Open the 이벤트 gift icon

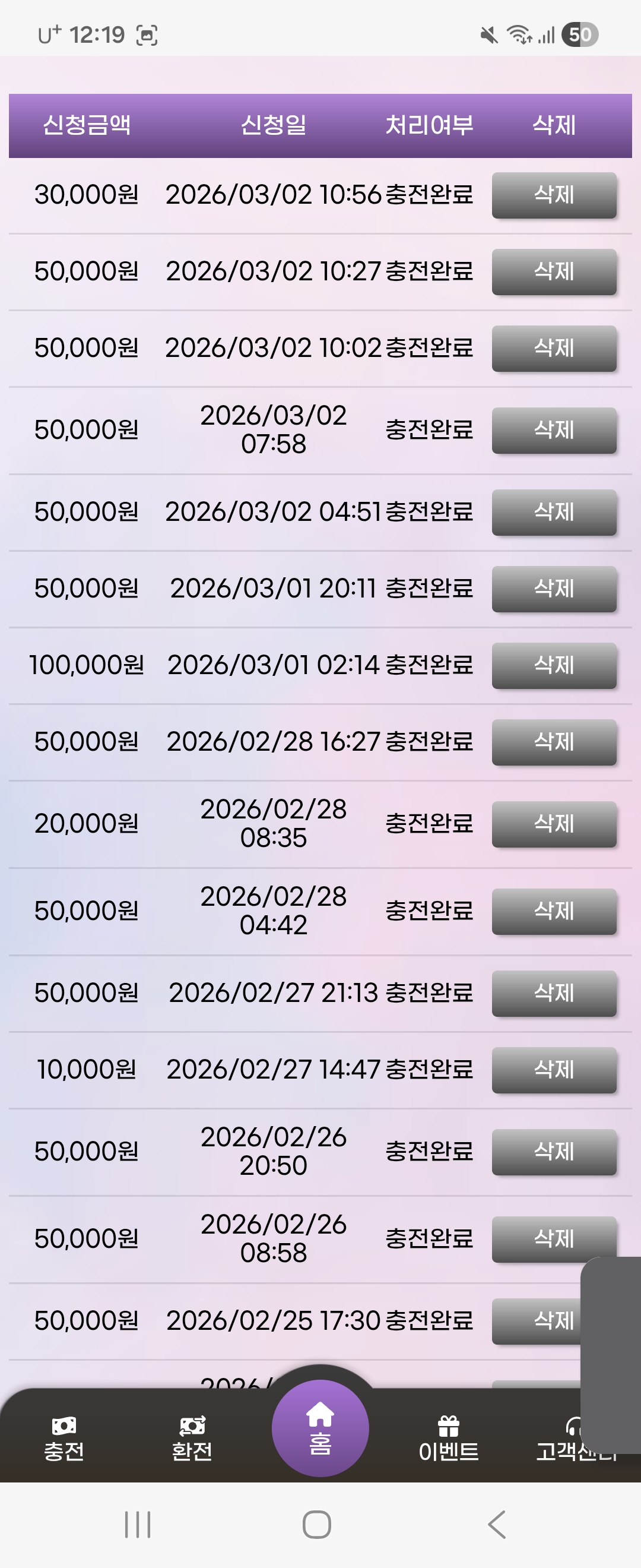coord(449,1427)
